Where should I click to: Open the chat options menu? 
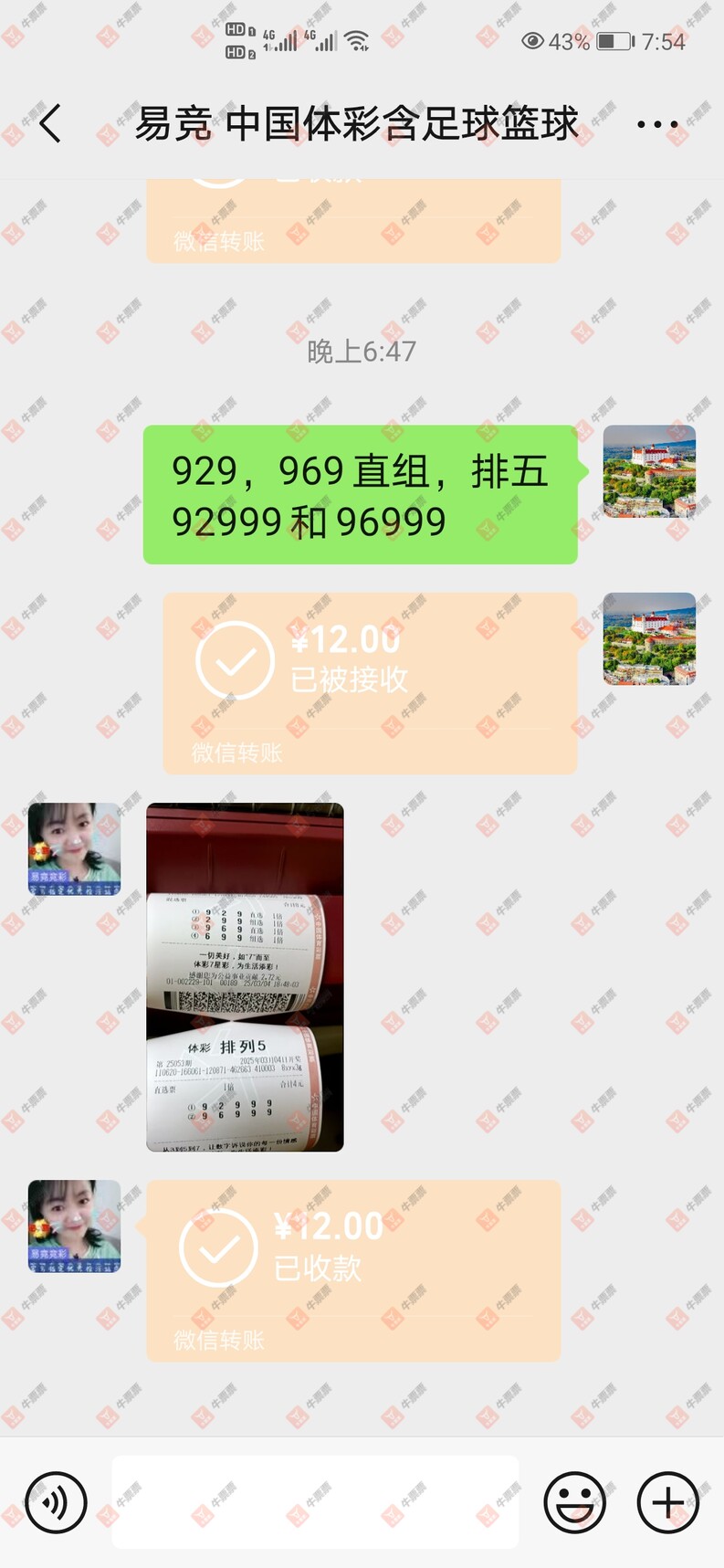coord(657,124)
